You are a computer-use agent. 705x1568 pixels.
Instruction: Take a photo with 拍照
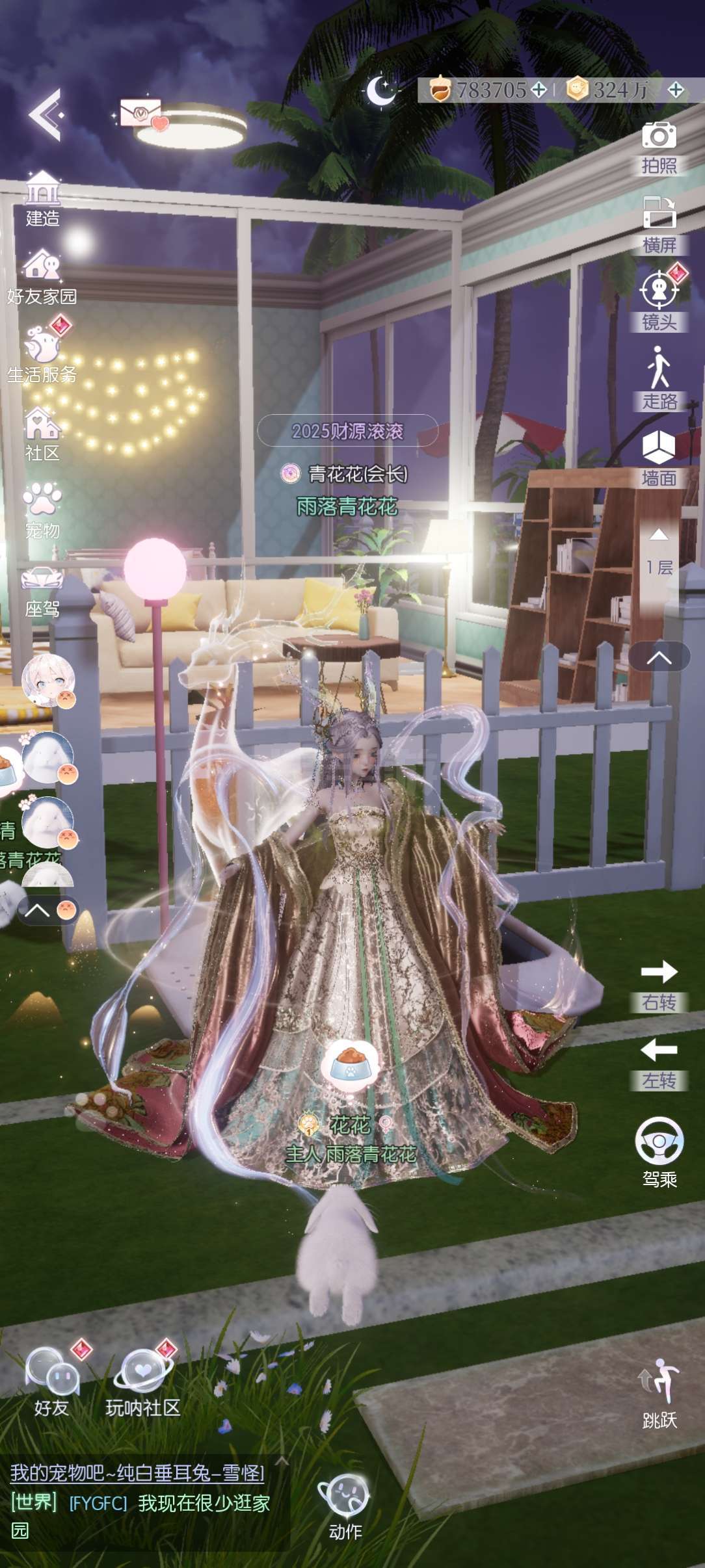(659, 146)
